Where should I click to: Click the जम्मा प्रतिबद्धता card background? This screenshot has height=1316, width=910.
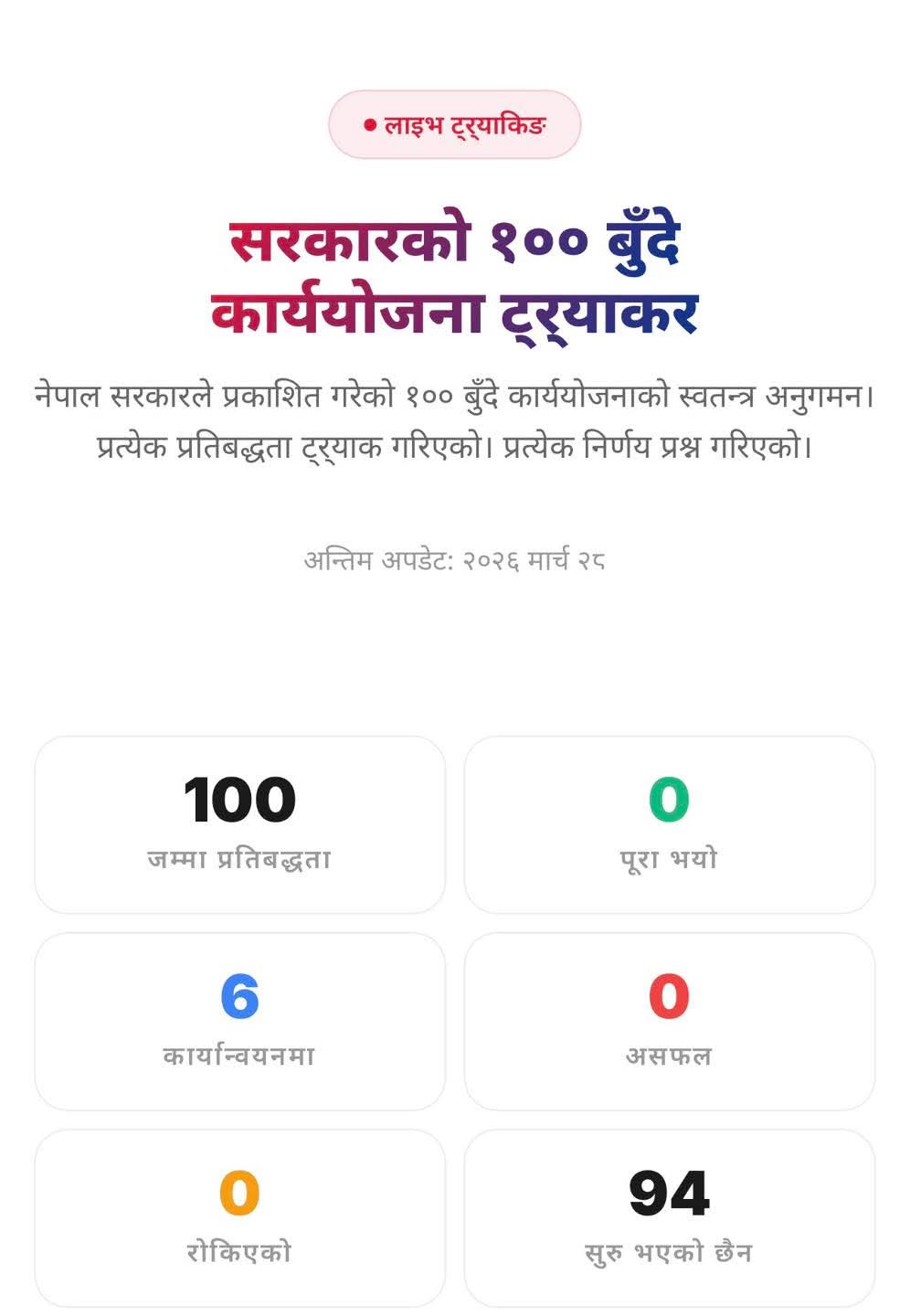238,823
